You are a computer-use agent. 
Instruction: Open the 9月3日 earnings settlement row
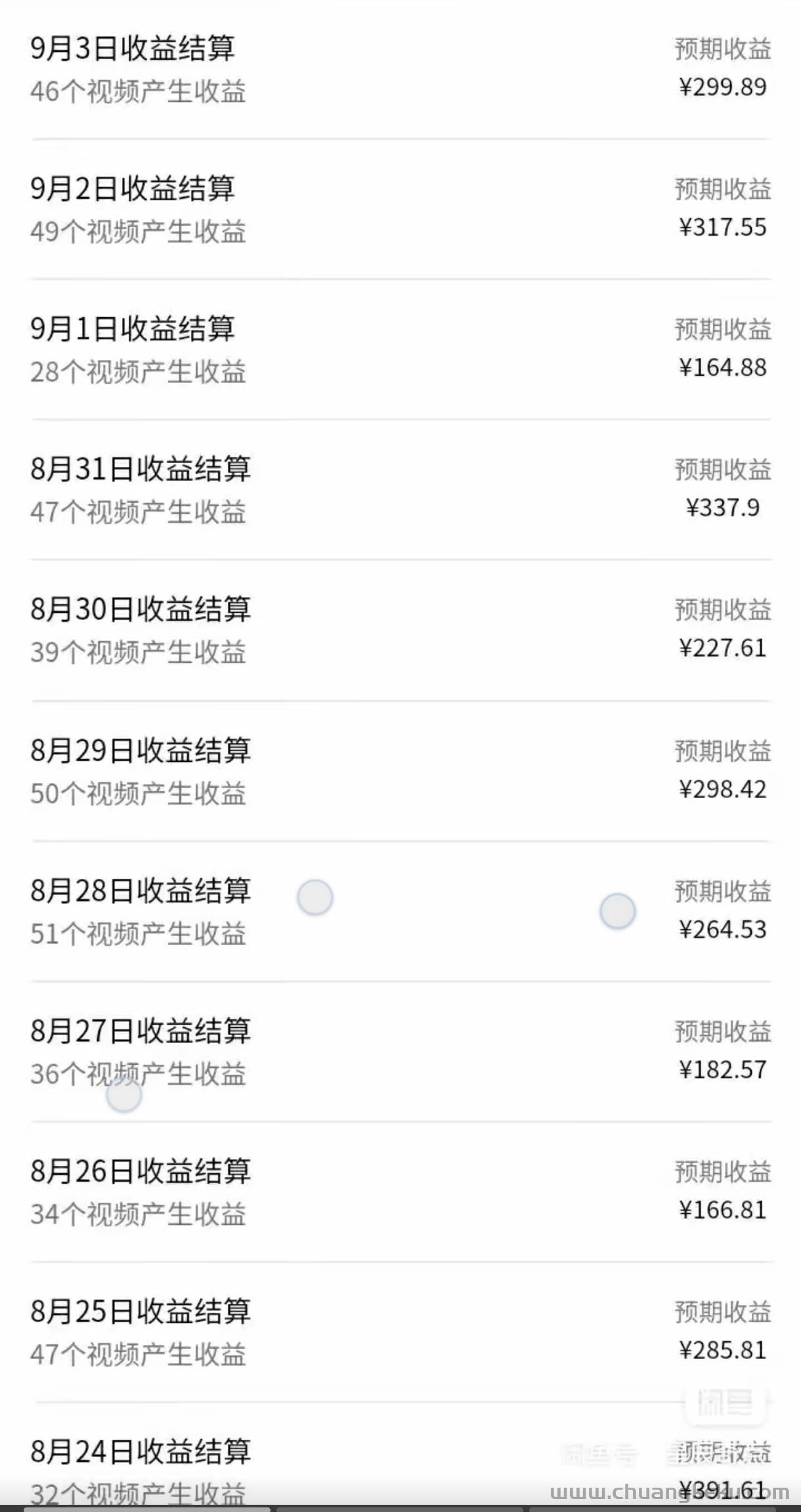pyautogui.click(x=401, y=69)
